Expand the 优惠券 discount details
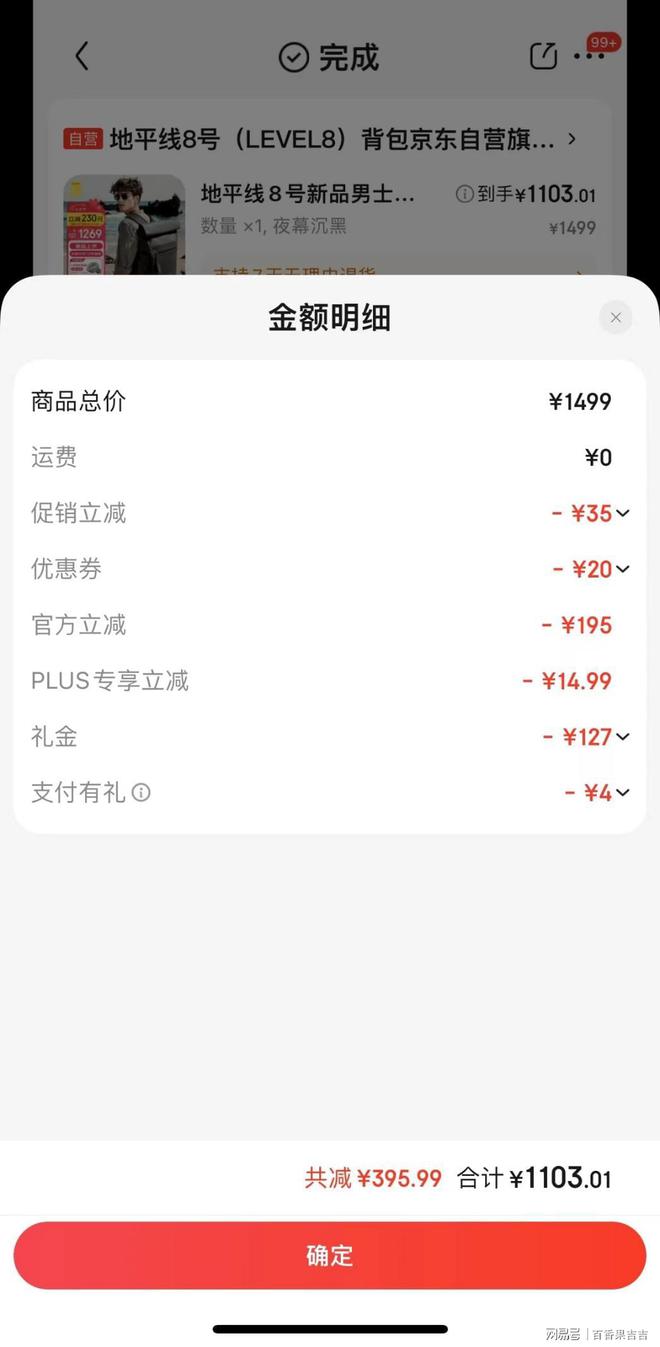 (623, 570)
